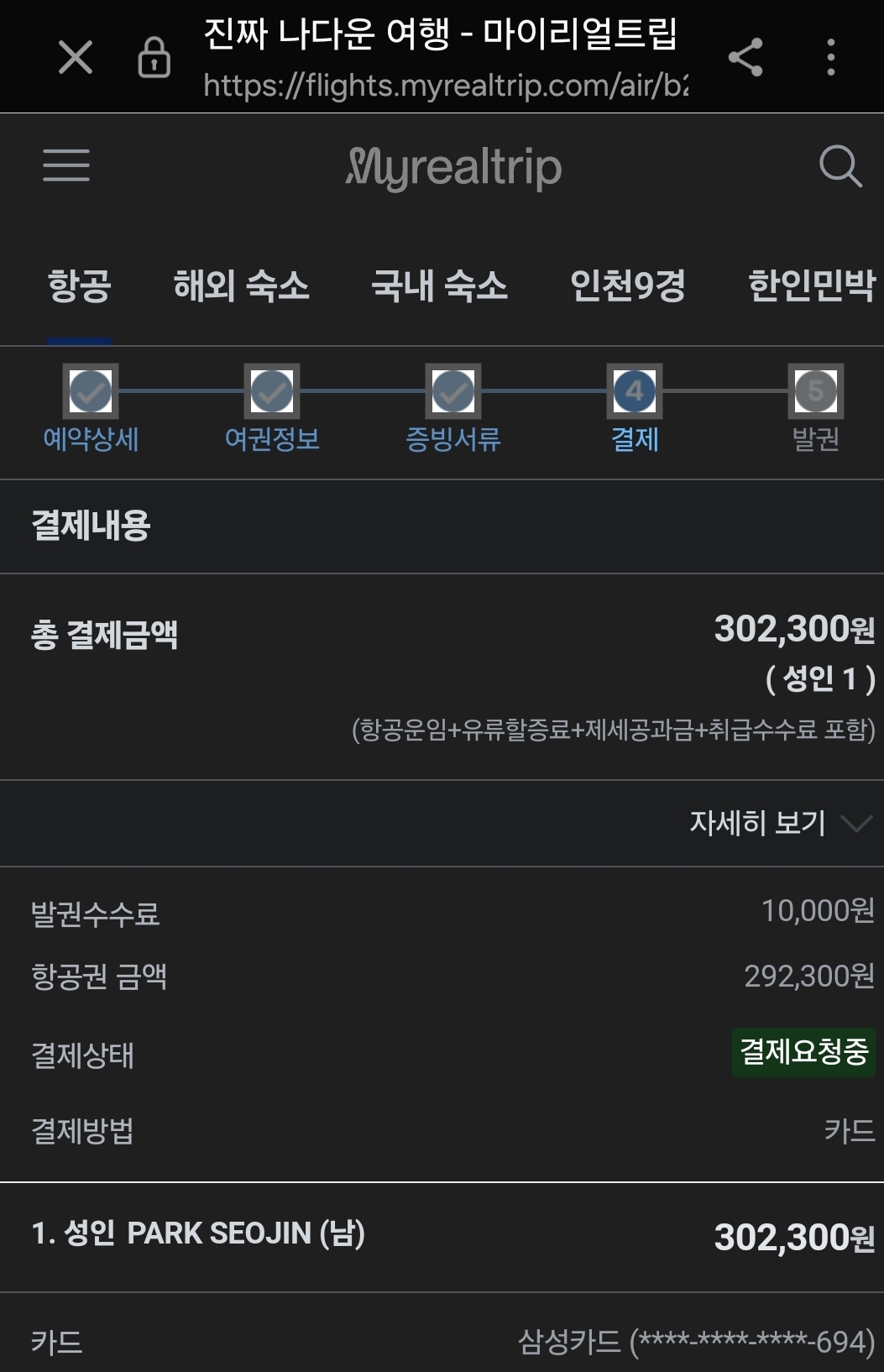Switch to the 국내 숙소 tab
The height and width of the screenshot is (1372, 884).
tap(439, 286)
